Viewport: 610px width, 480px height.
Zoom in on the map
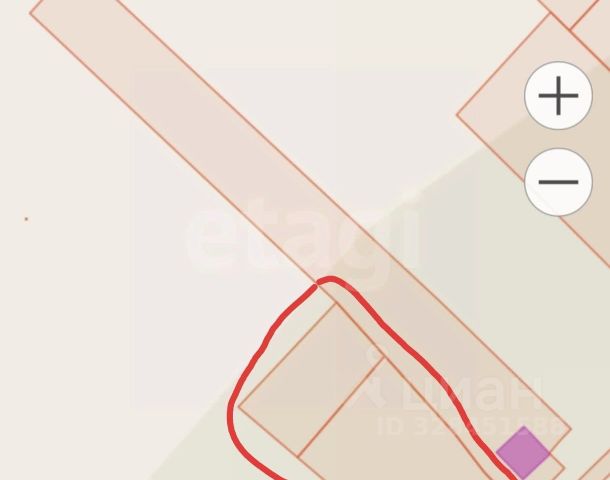[x=558, y=96]
